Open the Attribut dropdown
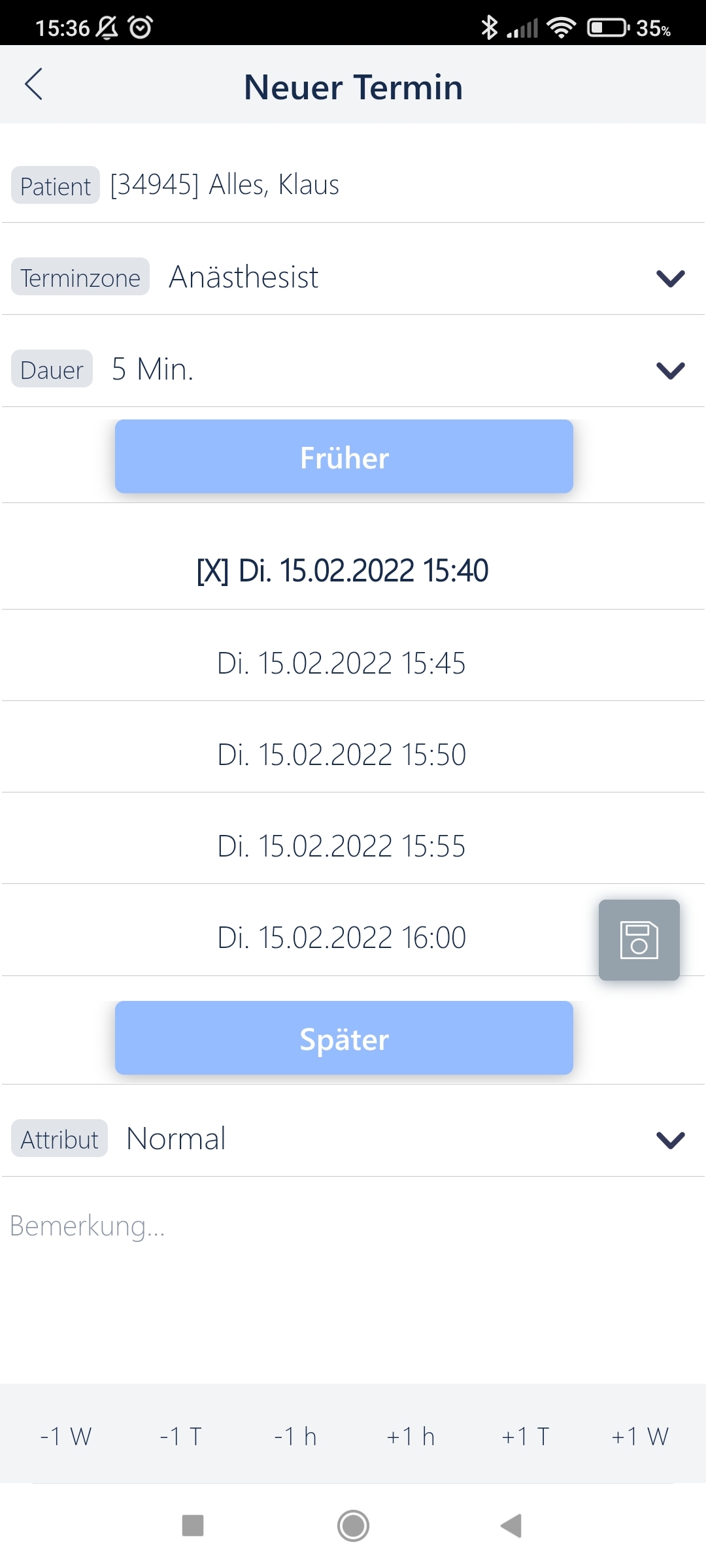The image size is (706, 1568). click(x=670, y=1139)
